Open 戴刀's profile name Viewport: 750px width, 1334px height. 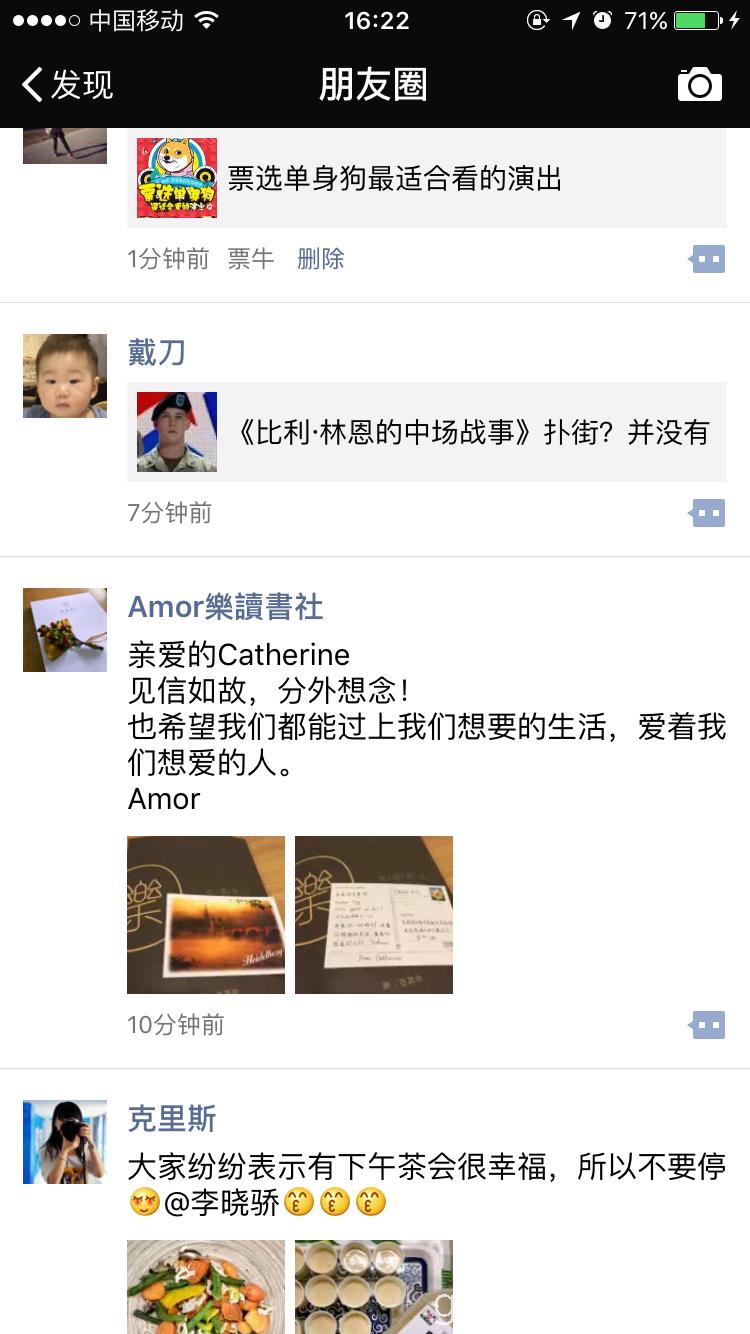tap(157, 352)
